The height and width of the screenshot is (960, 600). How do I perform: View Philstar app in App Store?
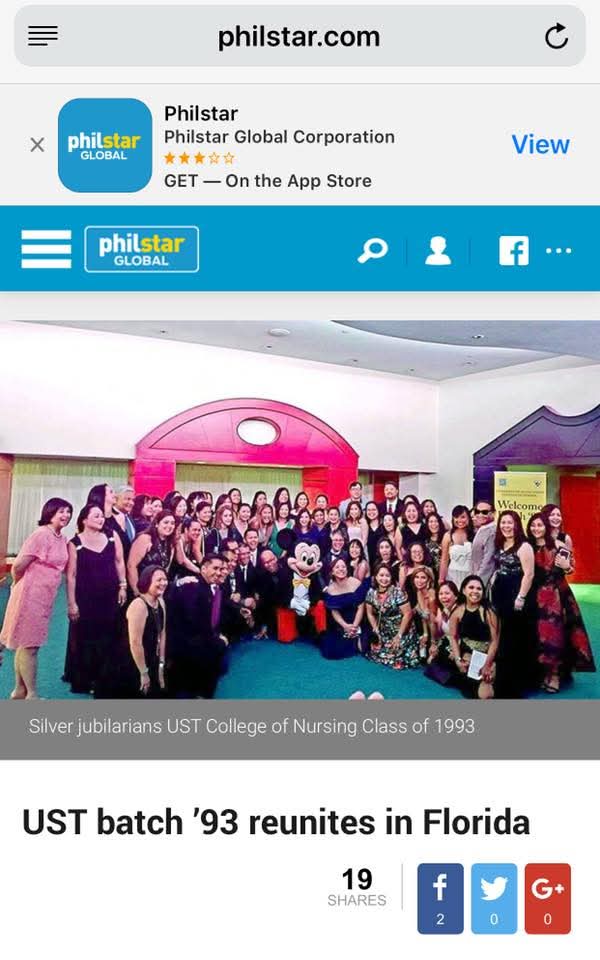point(540,144)
